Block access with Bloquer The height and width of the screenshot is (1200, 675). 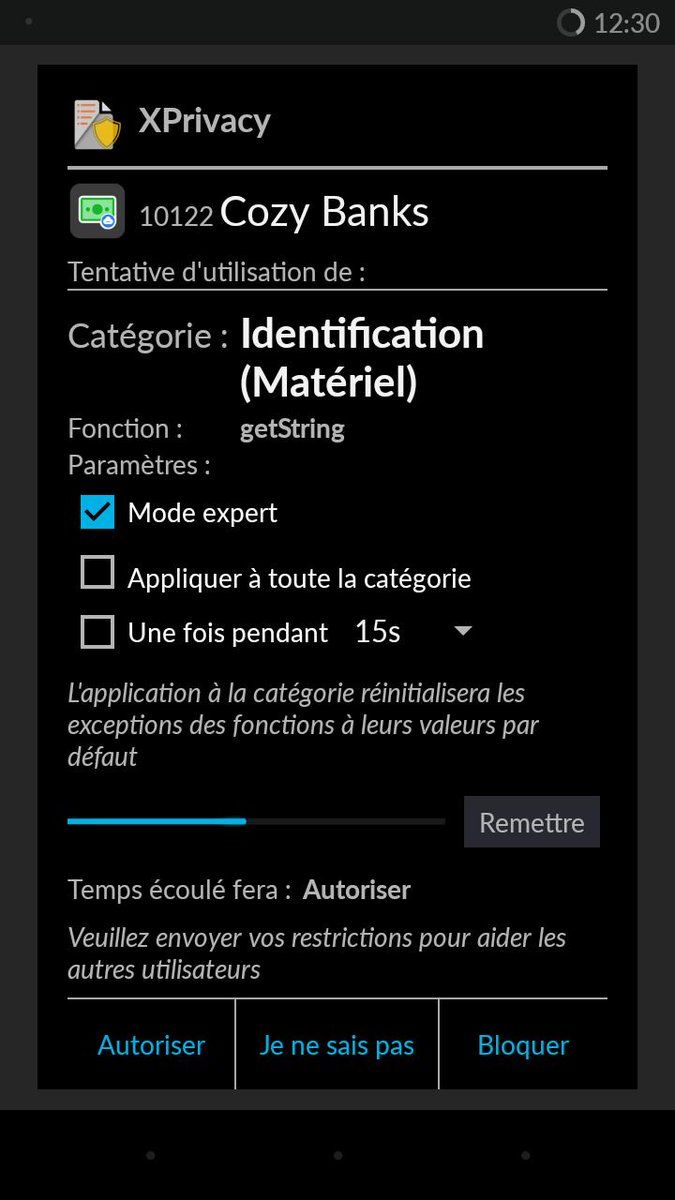(x=523, y=1045)
